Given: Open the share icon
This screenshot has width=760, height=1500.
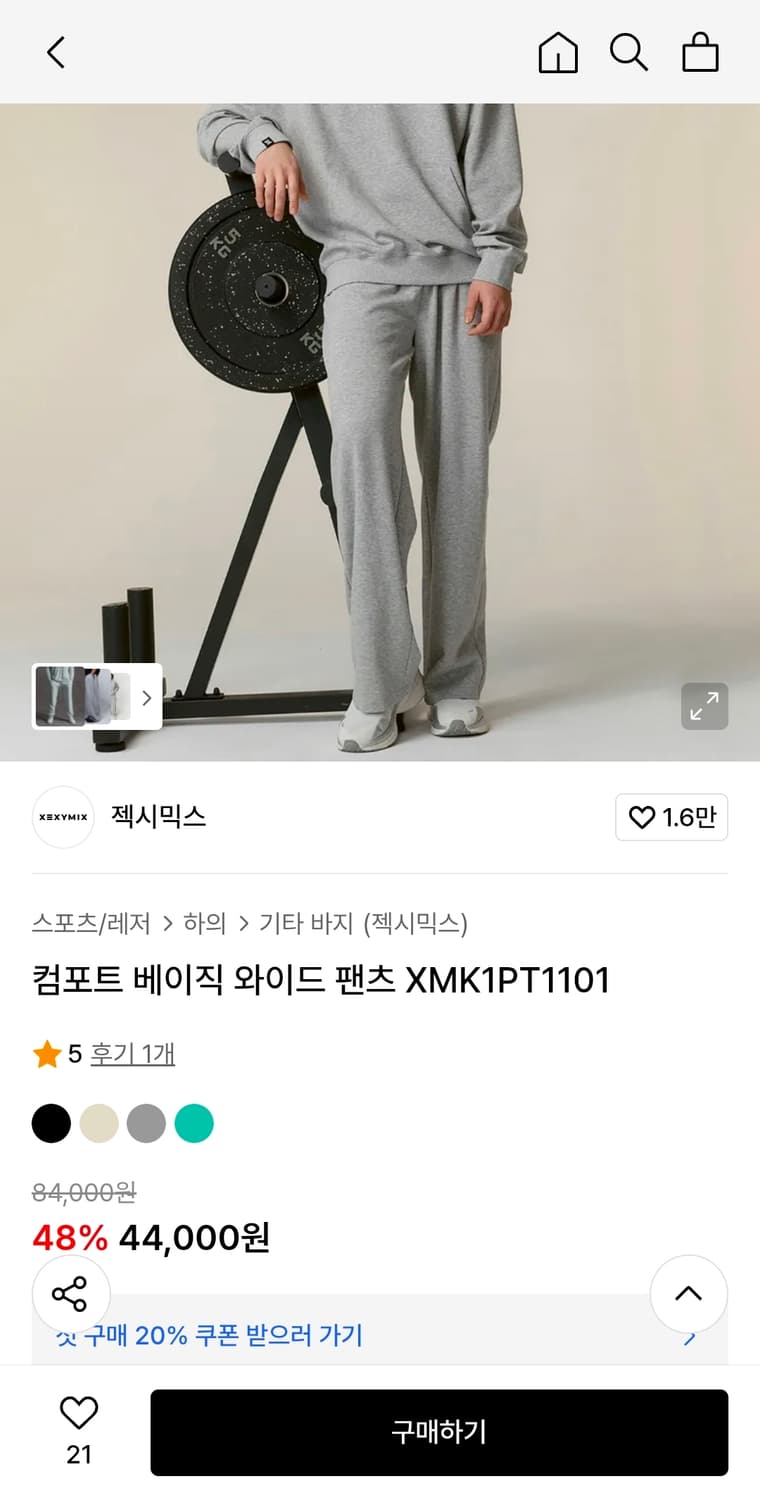Looking at the screenshot, I should pos(71,1294).
